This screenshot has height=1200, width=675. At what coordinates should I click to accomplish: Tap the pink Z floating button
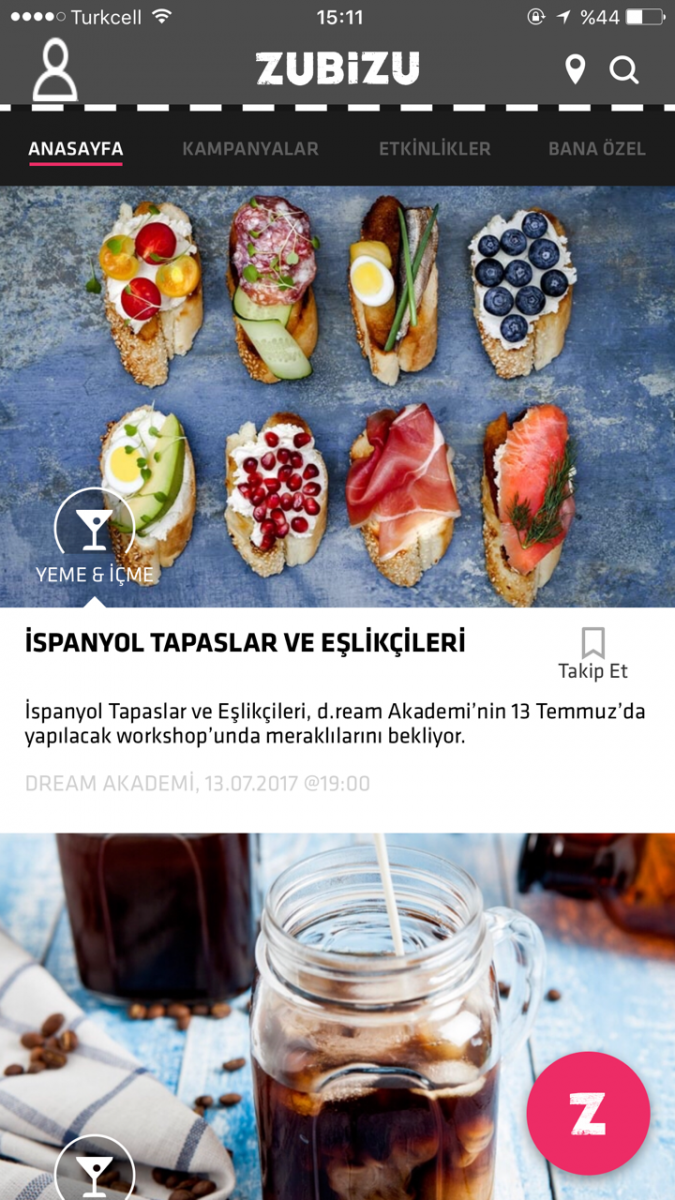point(588,1112)
